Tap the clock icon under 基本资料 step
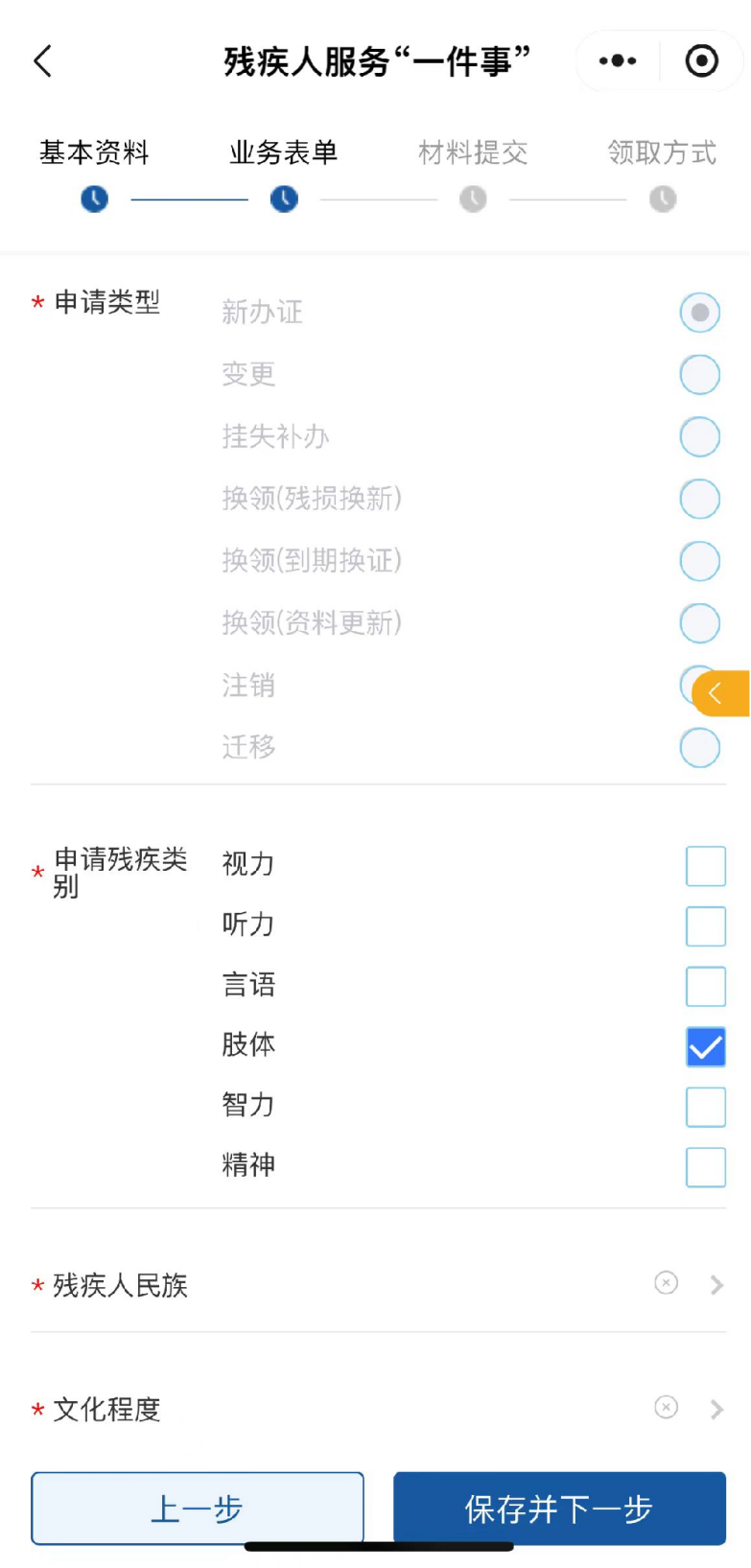 (x=93, y=200)
